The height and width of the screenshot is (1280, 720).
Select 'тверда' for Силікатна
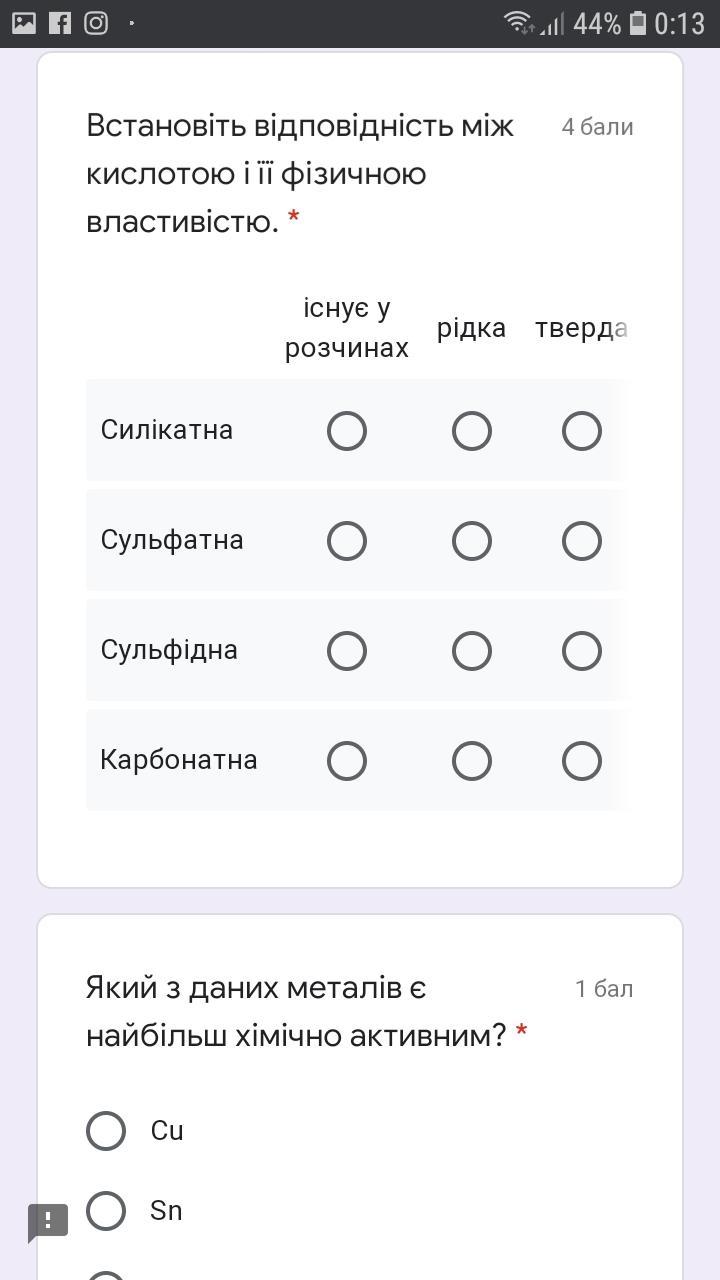pyautogui.click(x=581, y=431)
